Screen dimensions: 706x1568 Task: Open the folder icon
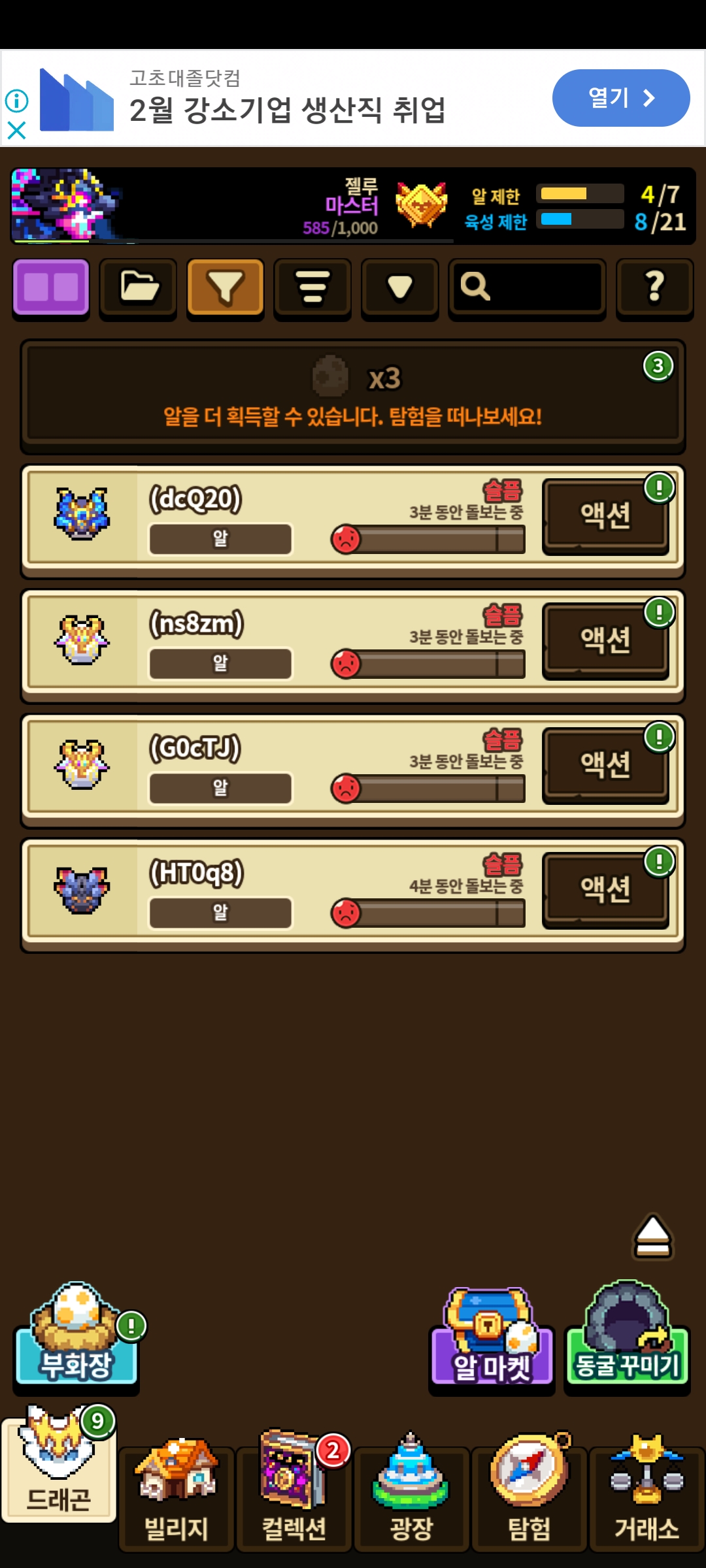(x=138, y=287)
